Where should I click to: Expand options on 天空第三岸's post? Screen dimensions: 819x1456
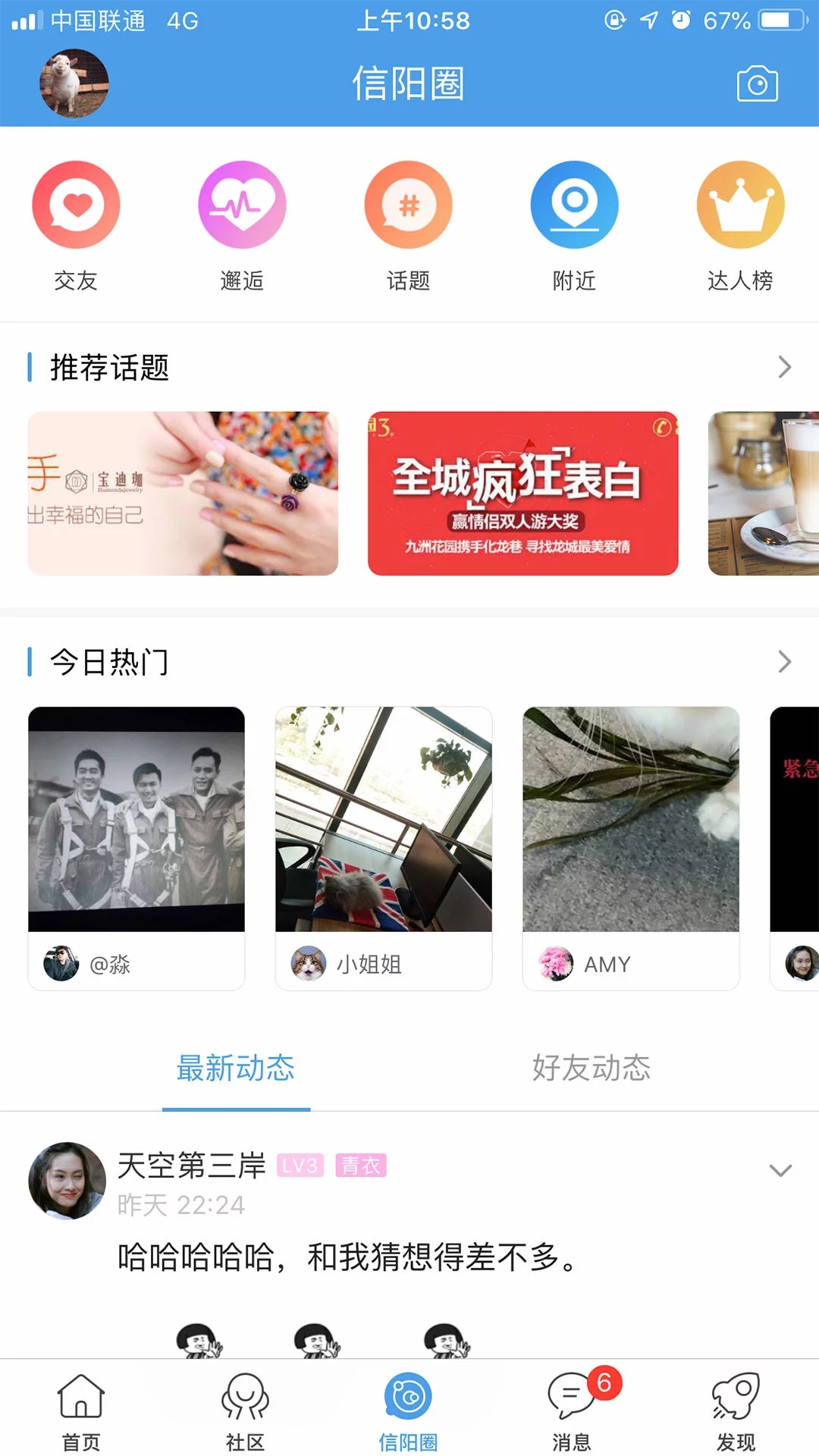point(780,1171)
